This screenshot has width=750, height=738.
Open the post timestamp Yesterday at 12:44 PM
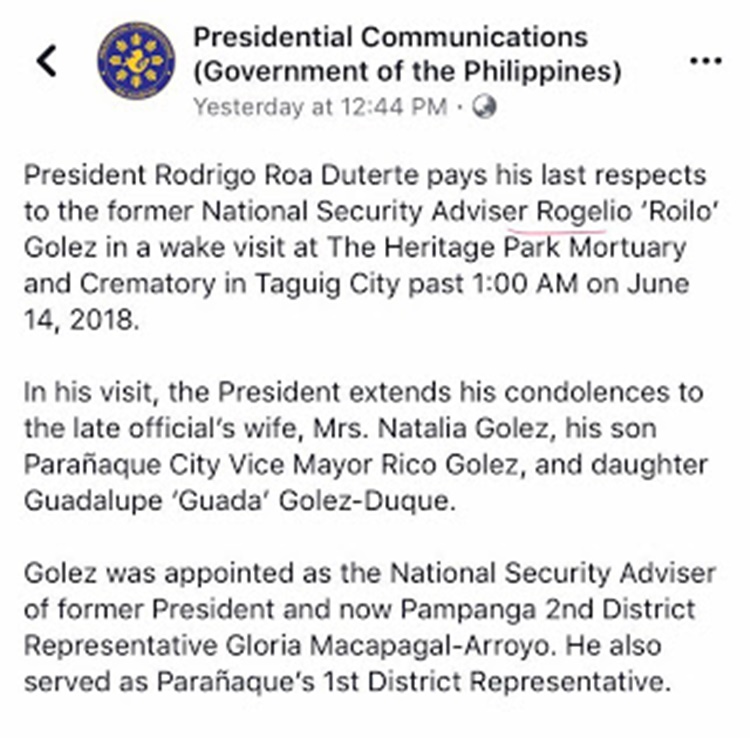319,108
